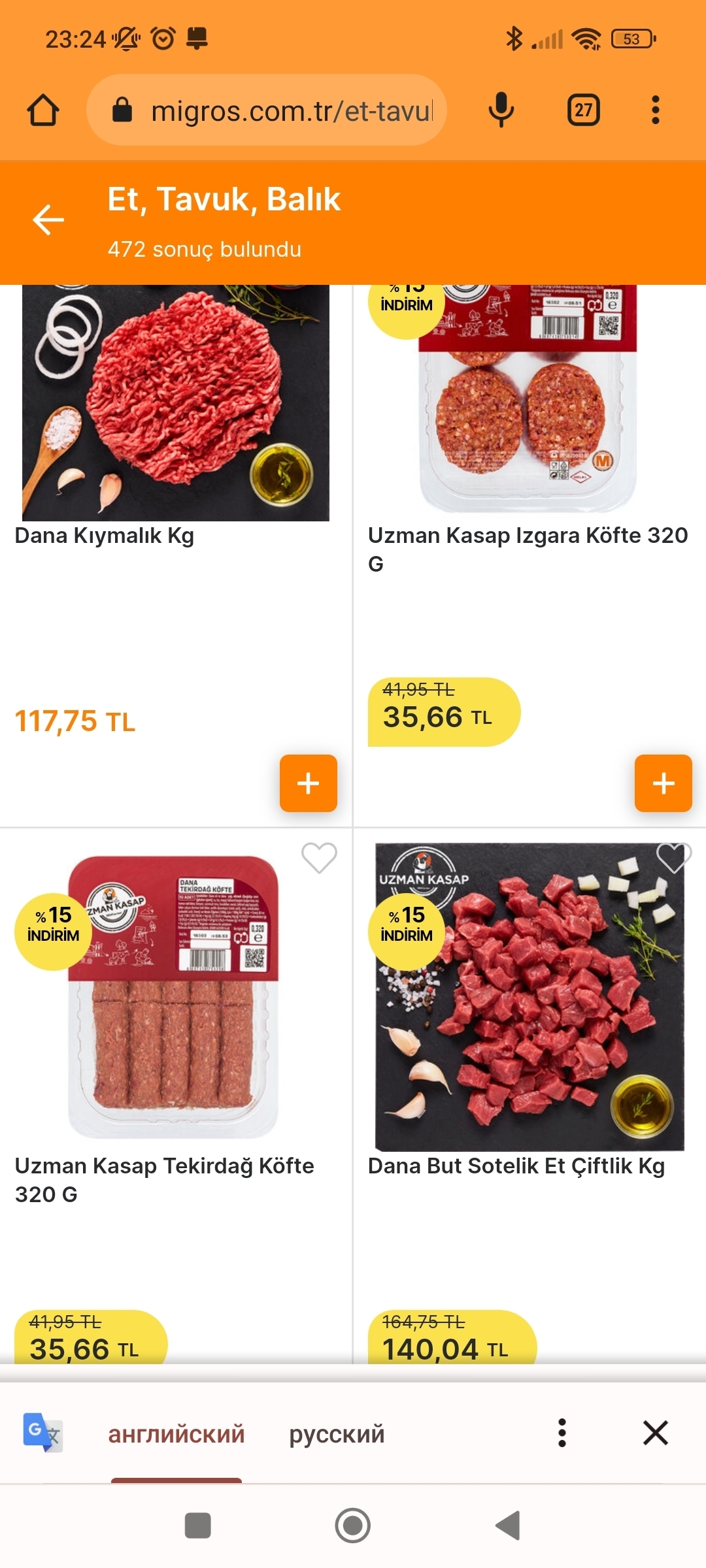Select английский in the translate bar

[176, 1433]
